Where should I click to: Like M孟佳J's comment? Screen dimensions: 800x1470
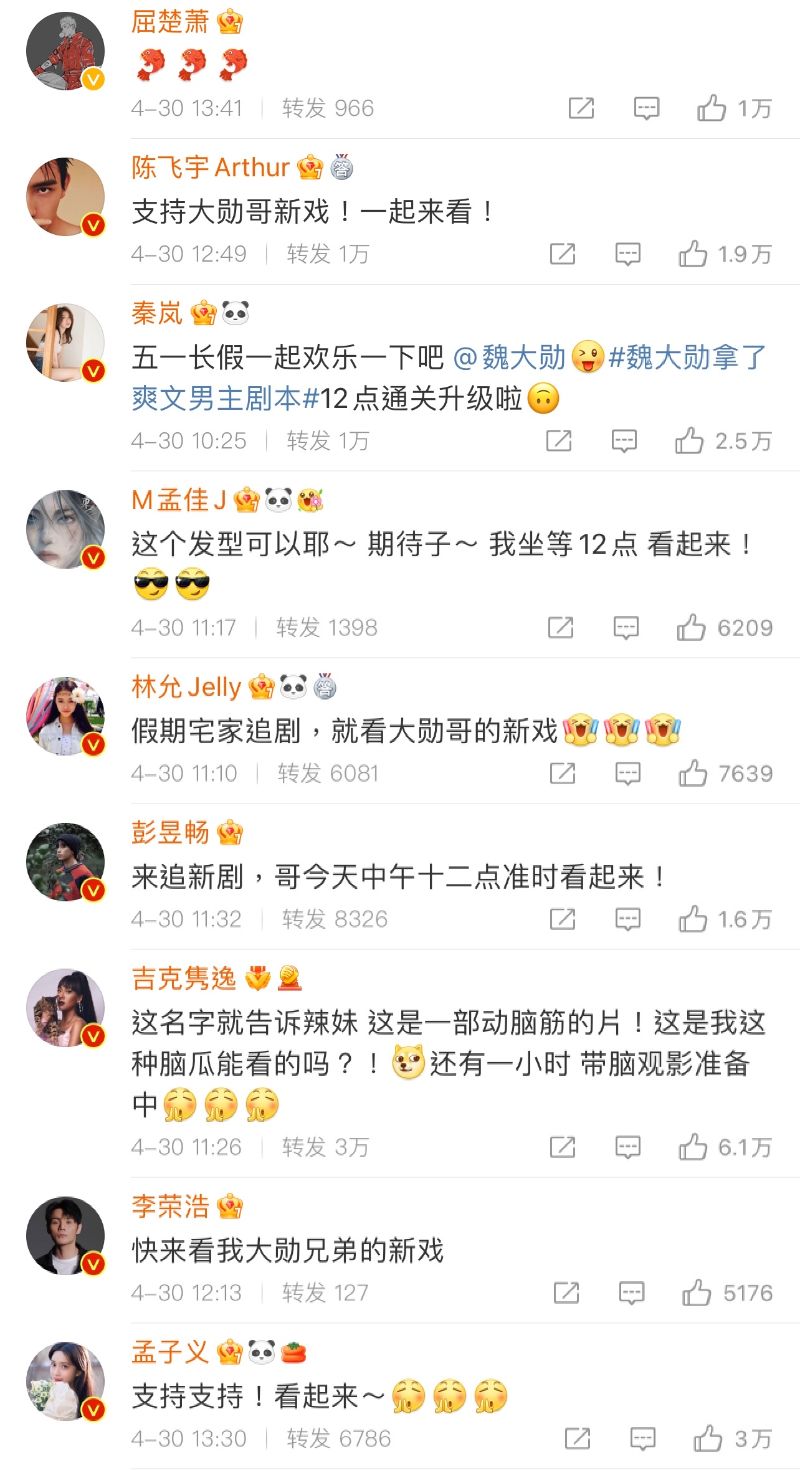pos(691,627)
